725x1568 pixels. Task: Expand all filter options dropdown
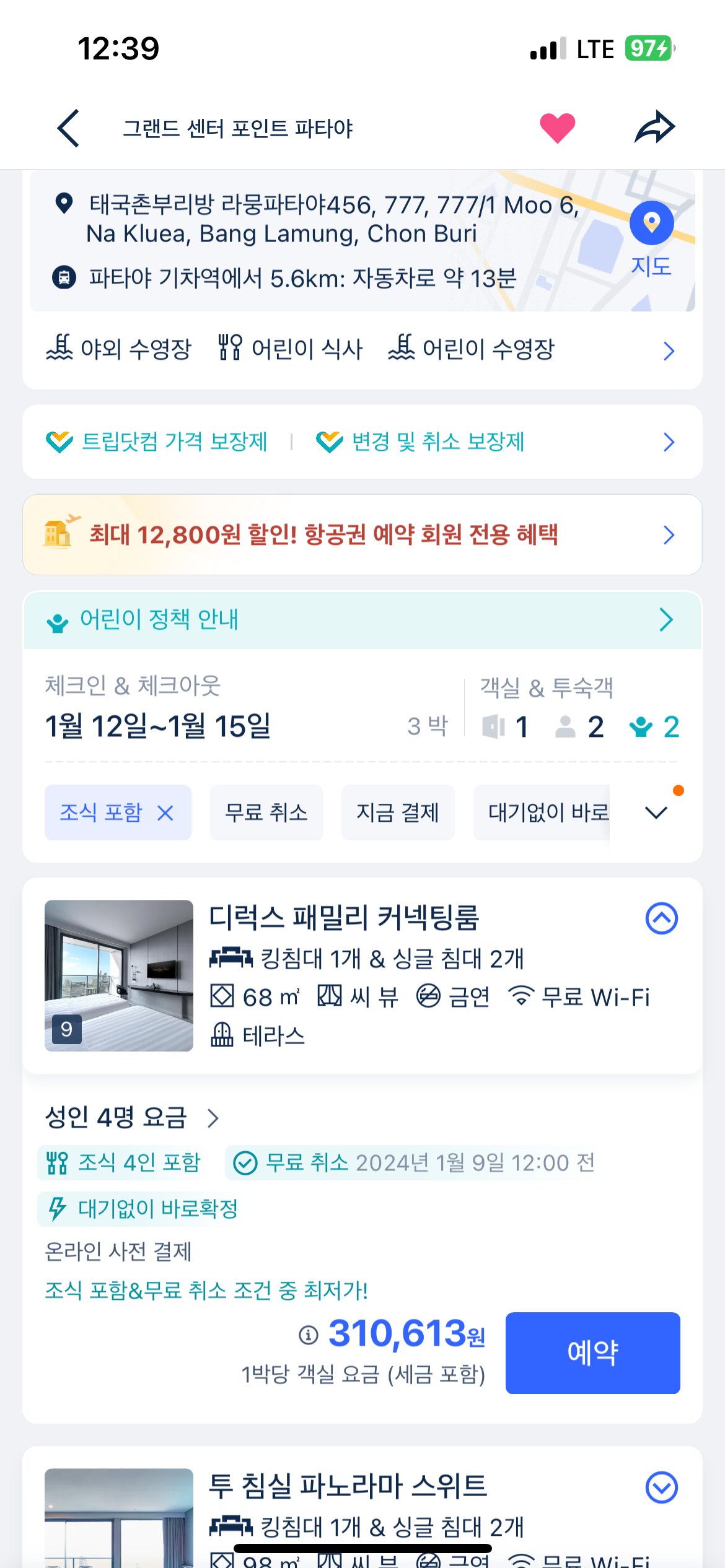656,812
